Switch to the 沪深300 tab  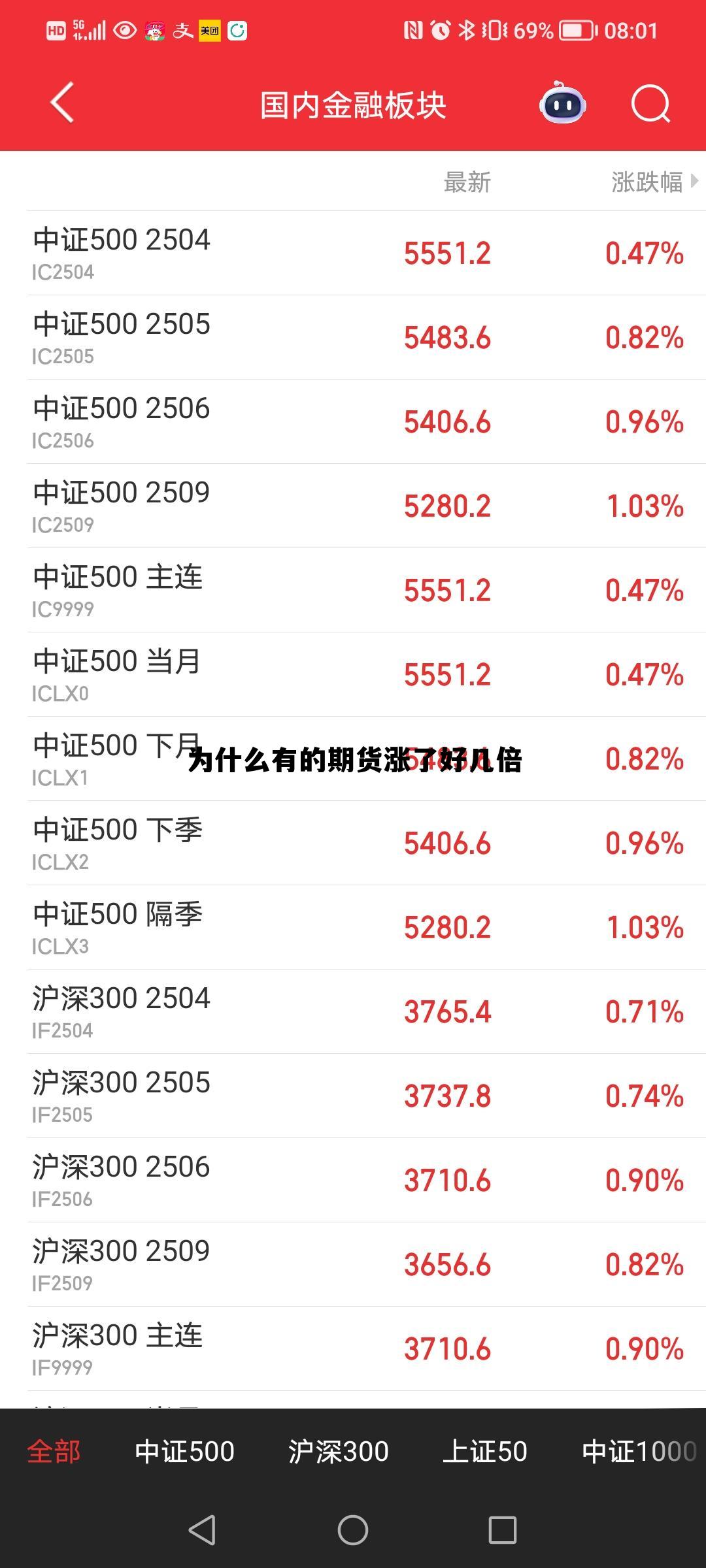337,1450
